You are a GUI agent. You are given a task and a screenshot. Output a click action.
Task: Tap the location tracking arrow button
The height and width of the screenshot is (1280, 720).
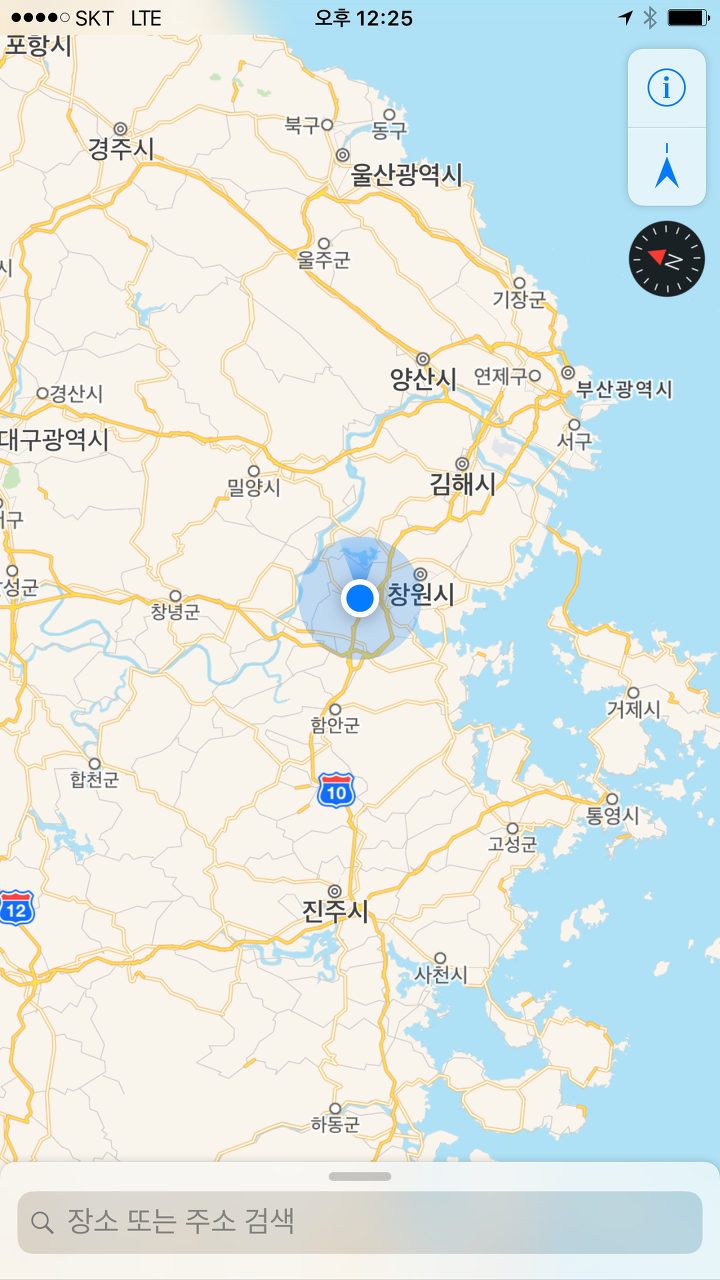(x=667, y=166)
